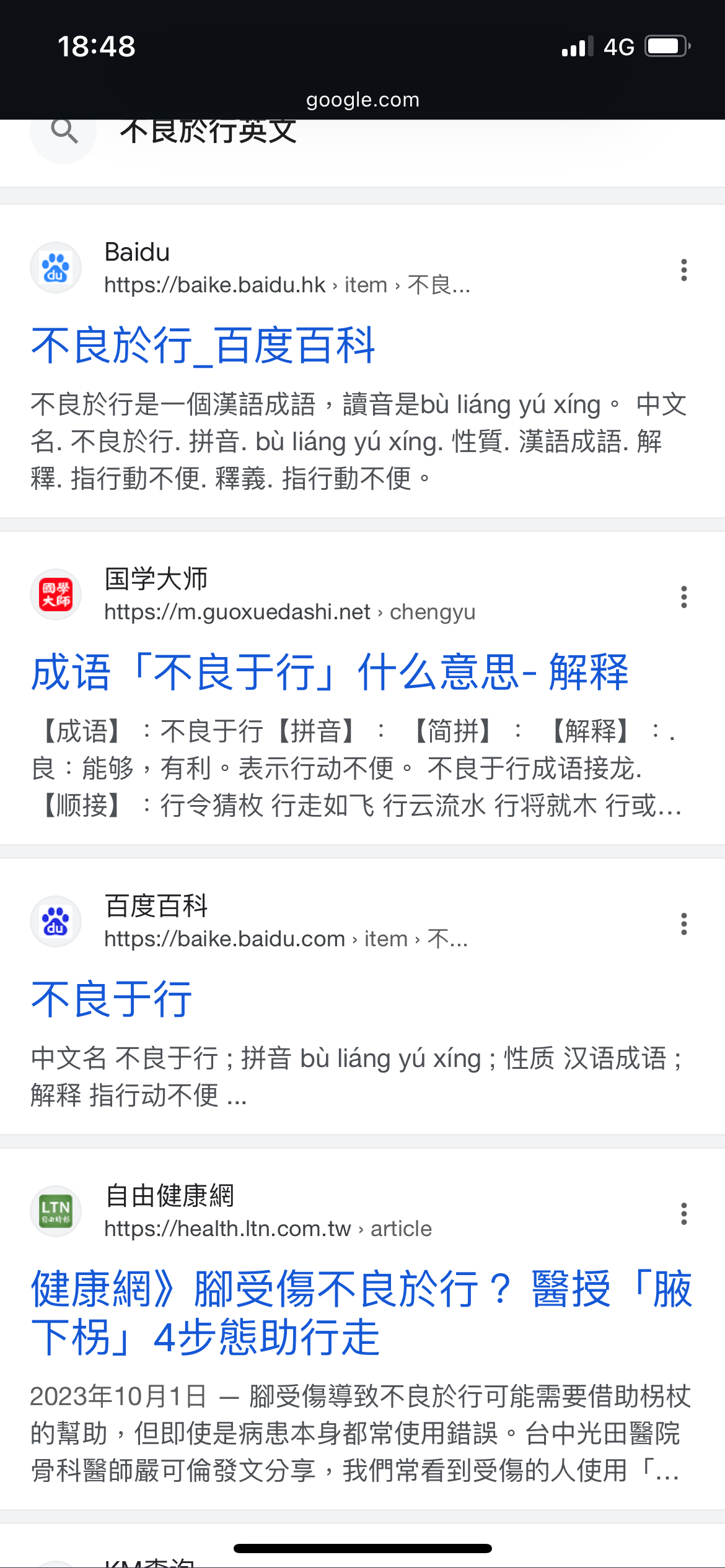Open the overflow menu for the 国学大师 result

(x=683, y=597)
